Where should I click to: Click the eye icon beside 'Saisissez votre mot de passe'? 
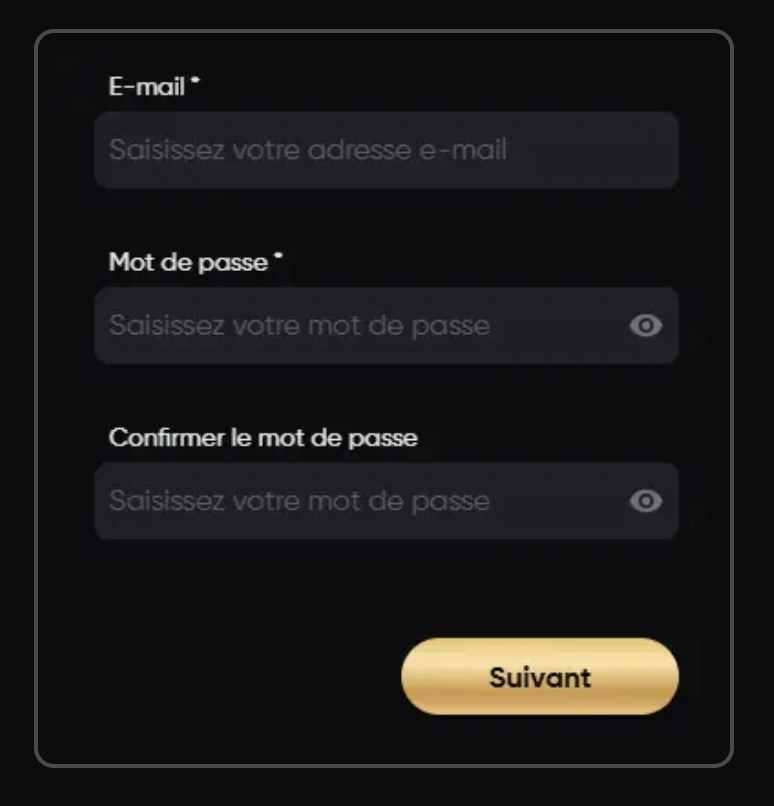coord(648,324)
